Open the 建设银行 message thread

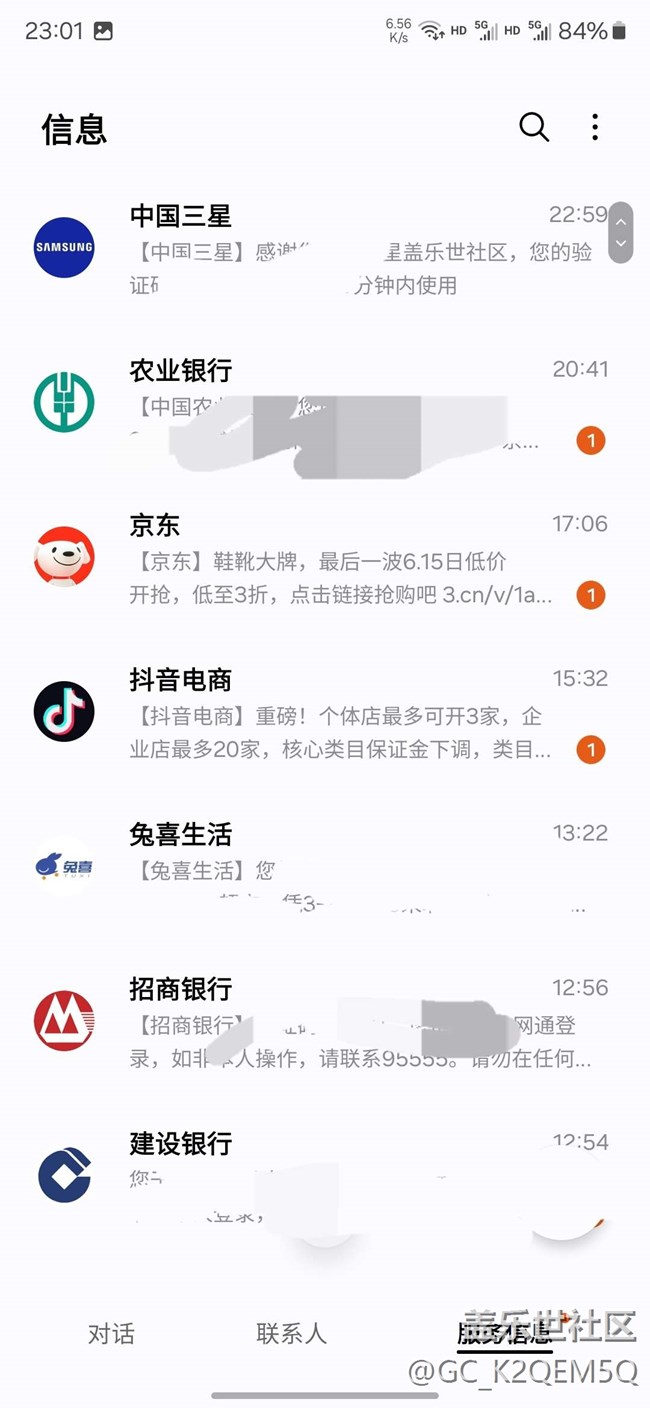(x=325, y=1177)
